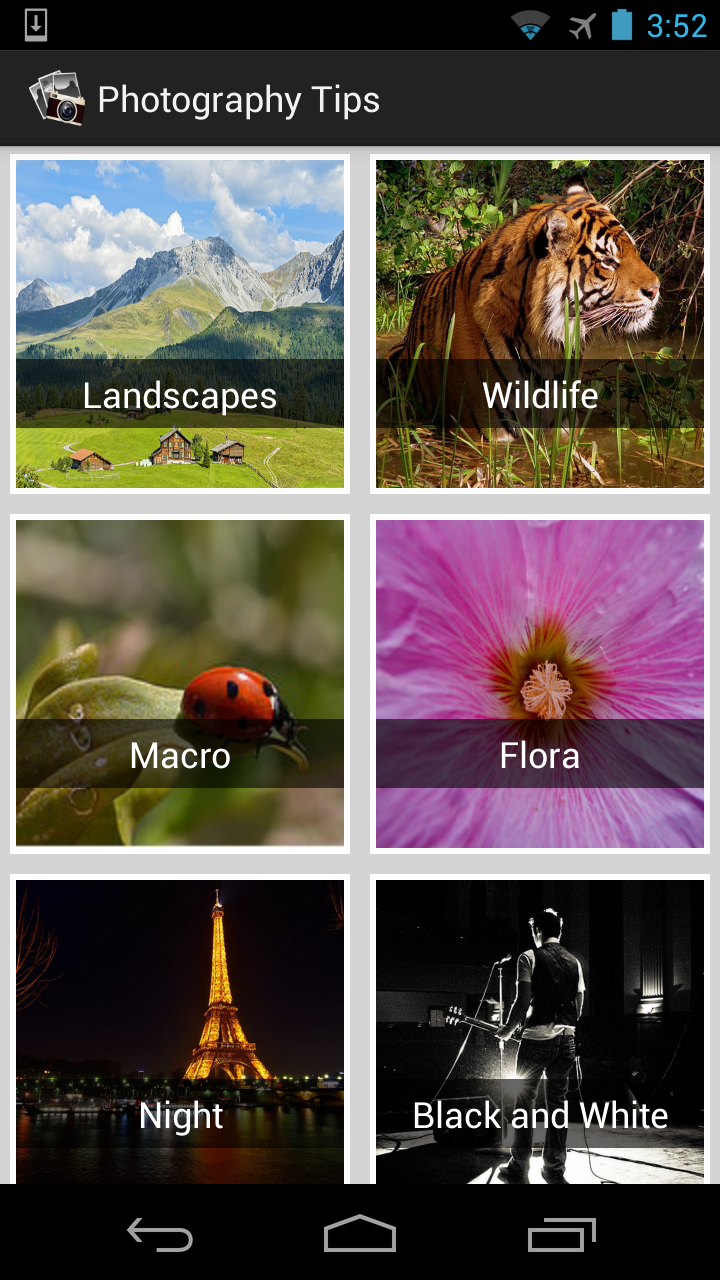The width and height of the screenshot is (720, 1280).
Task: Select the Macro ladybug tile
Action: coord(180,684)
